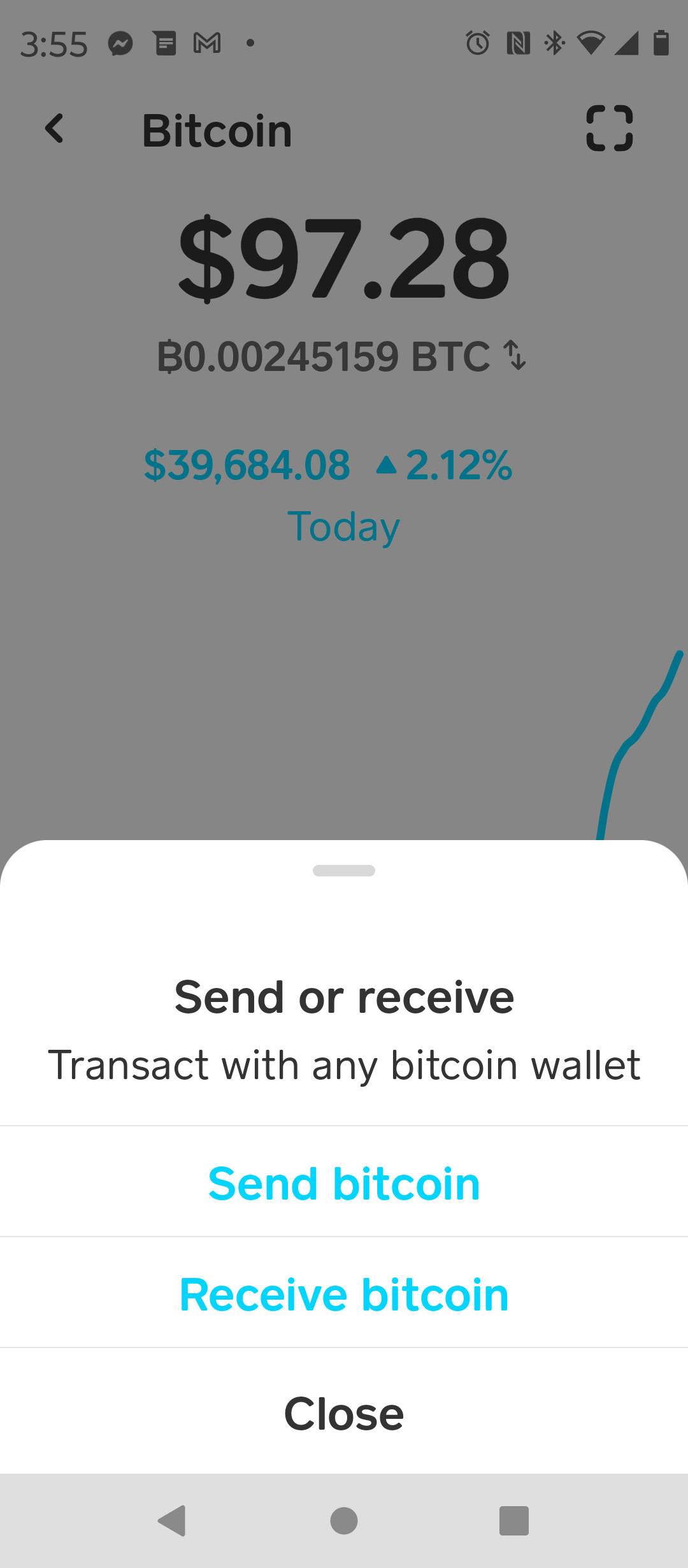This screenshot has height=1568, width=688.
Task: Open the system recent apps button
Action: pos(514,1521)
